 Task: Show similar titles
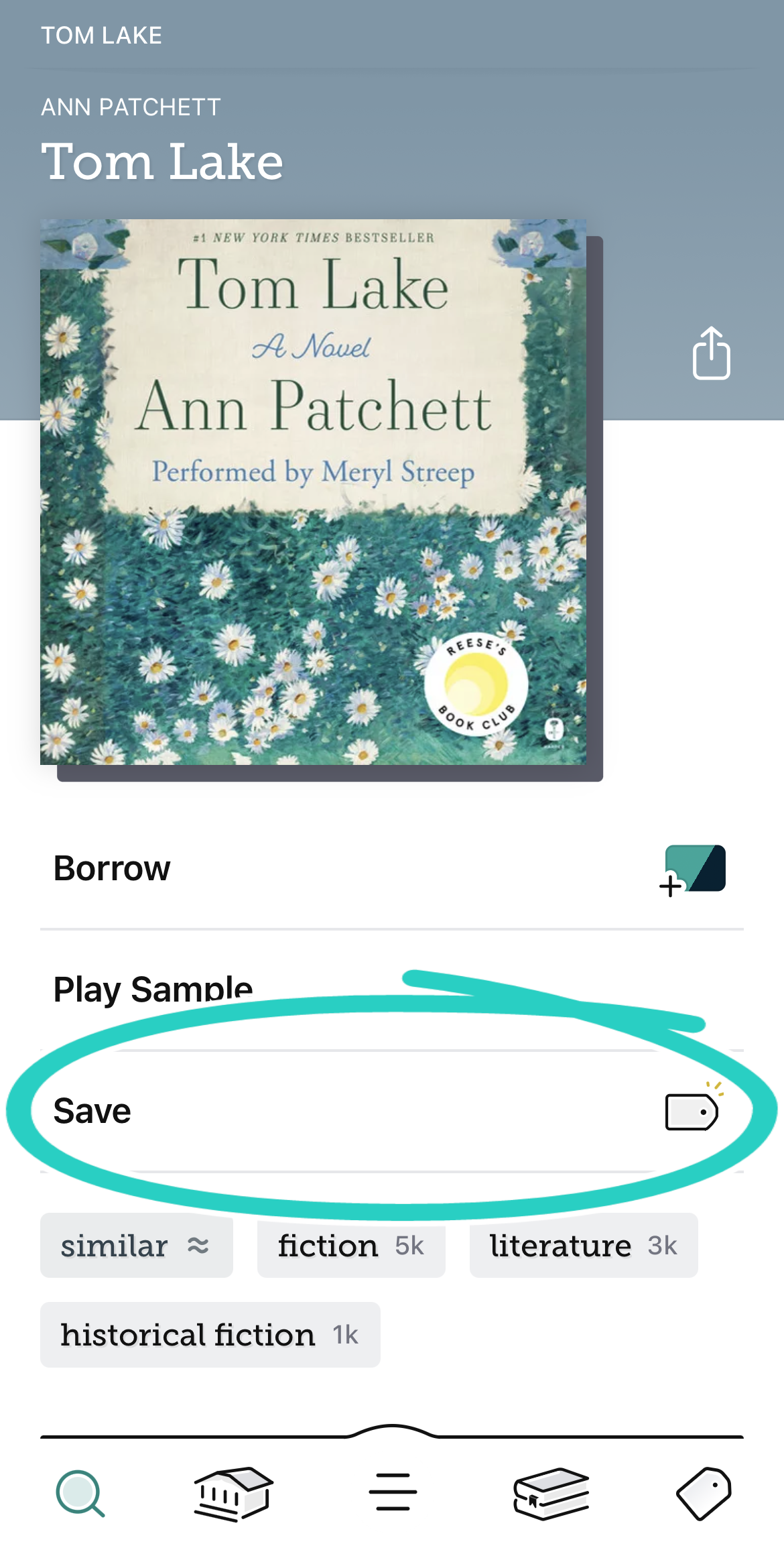click(136, 1246)
